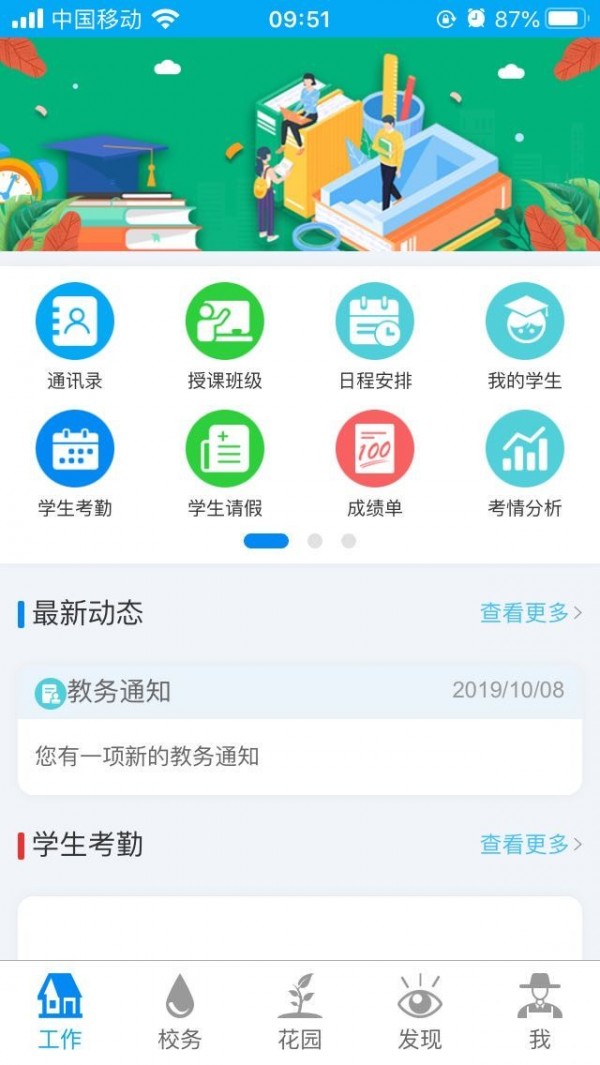Switch to the 发现 tab
Image resolution: width=600 pixels, height=1065 pixels.
tap(420, 1010)
